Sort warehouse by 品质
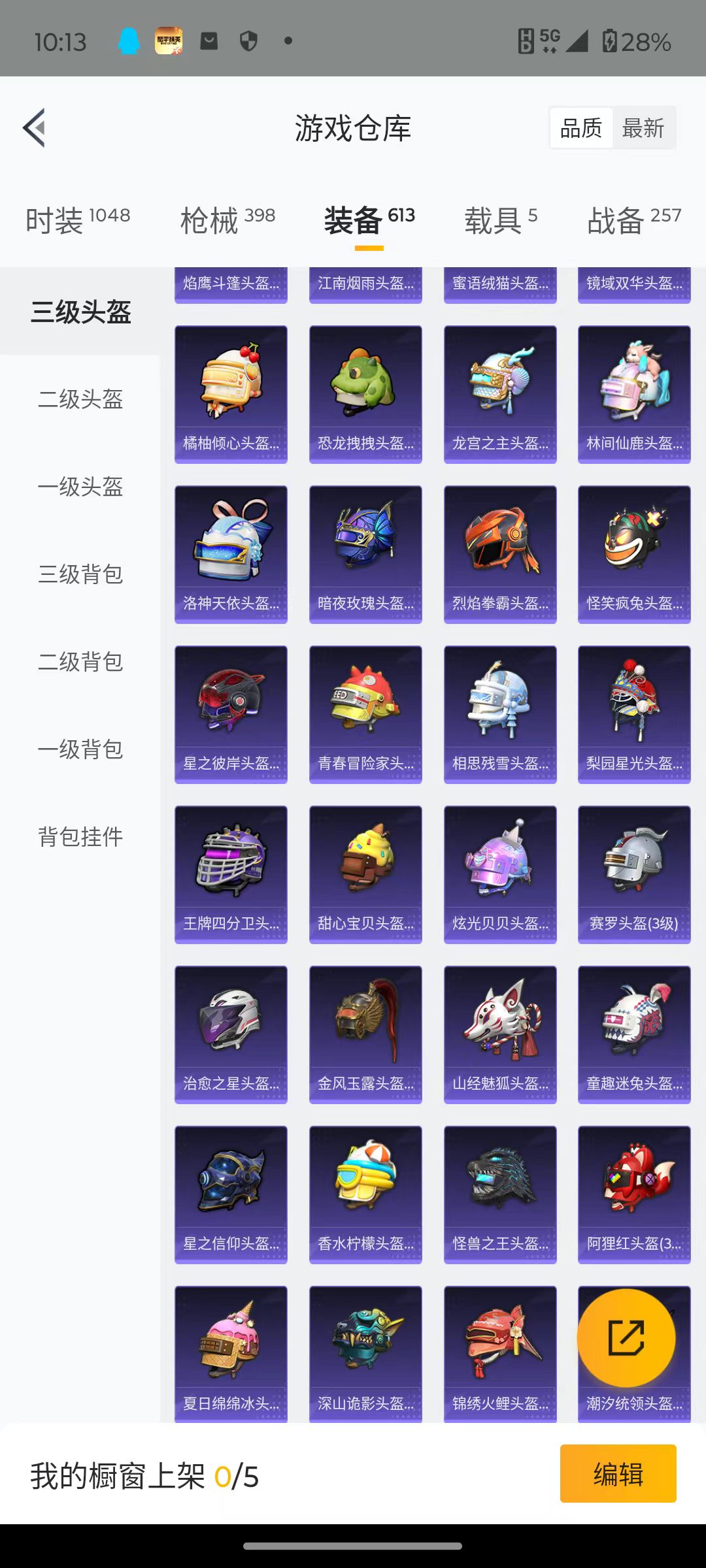This screenshot has height=1568, width=706. [580, 128]
